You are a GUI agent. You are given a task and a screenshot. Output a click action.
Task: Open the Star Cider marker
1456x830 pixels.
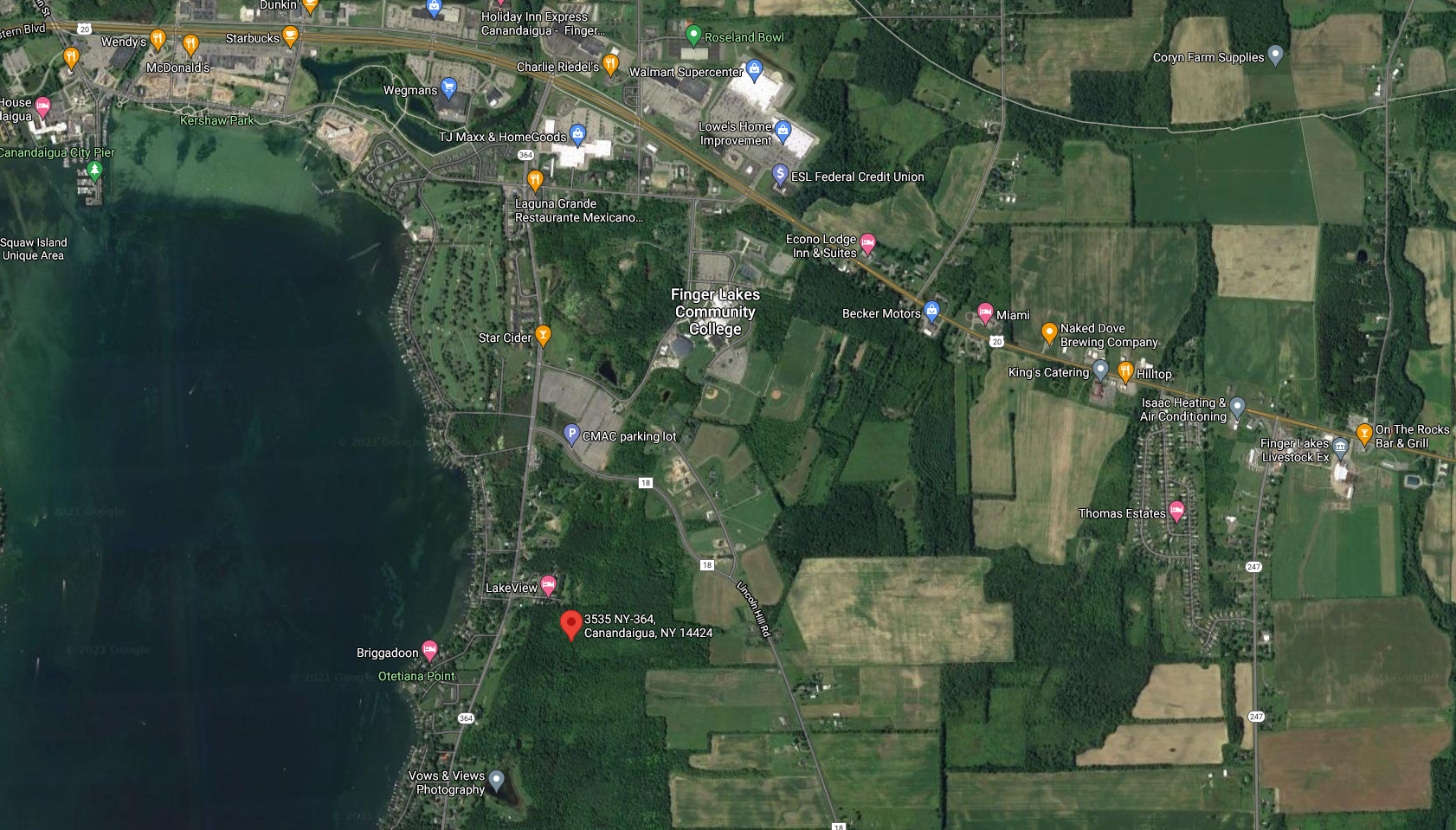[543, 334]
